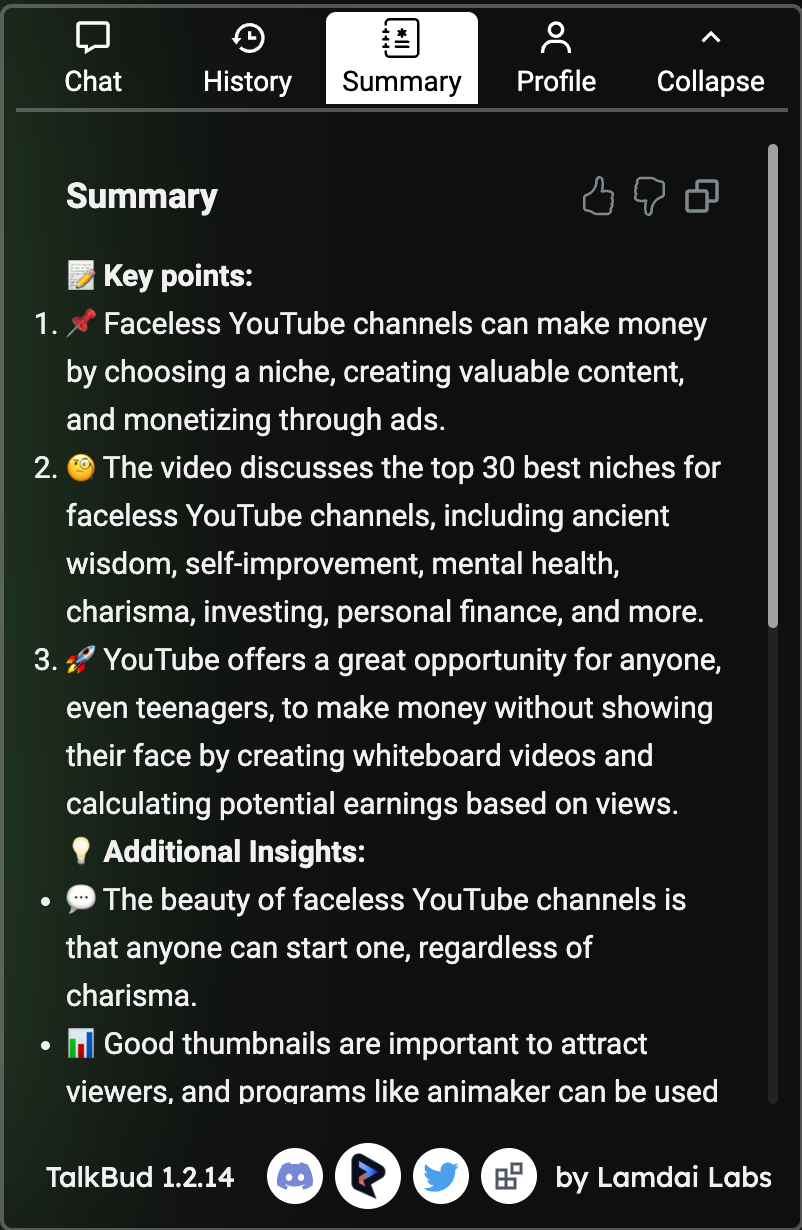Screen dimensions: 802x1230
Task: Open the squares icon next to Twitter
Action: click(509, 1176)
